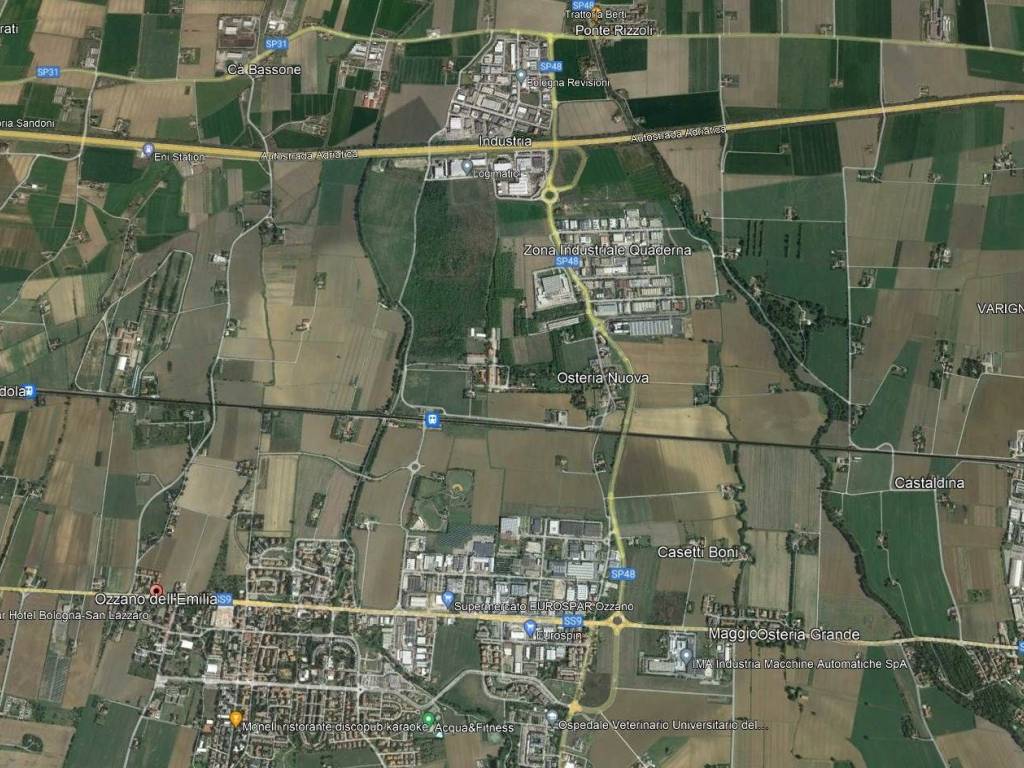Open Supermercato EUROSPAR Ozzano pin
The image size is (1024, 768).
tap(447, 598)
